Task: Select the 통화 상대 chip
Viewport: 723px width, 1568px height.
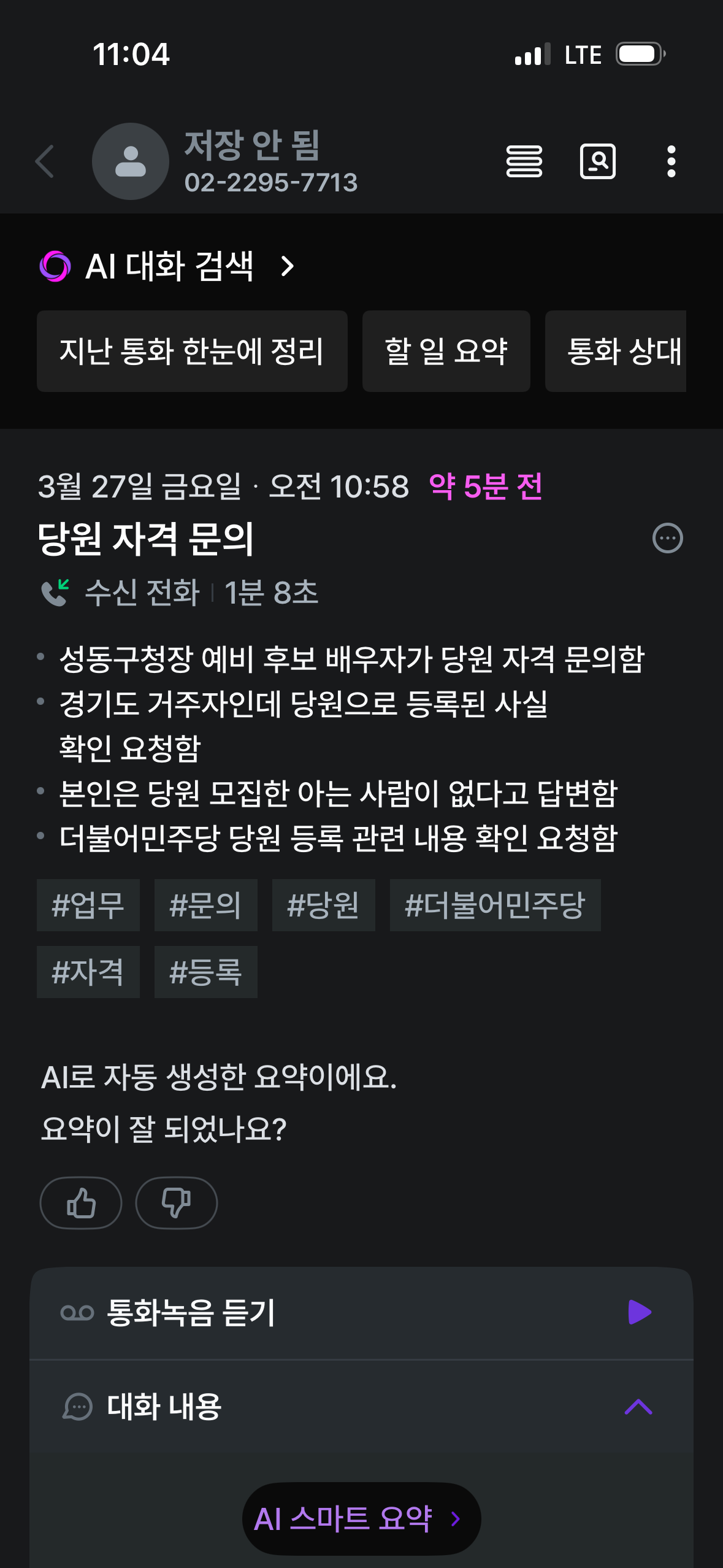Action: click(x=616, y=351)
